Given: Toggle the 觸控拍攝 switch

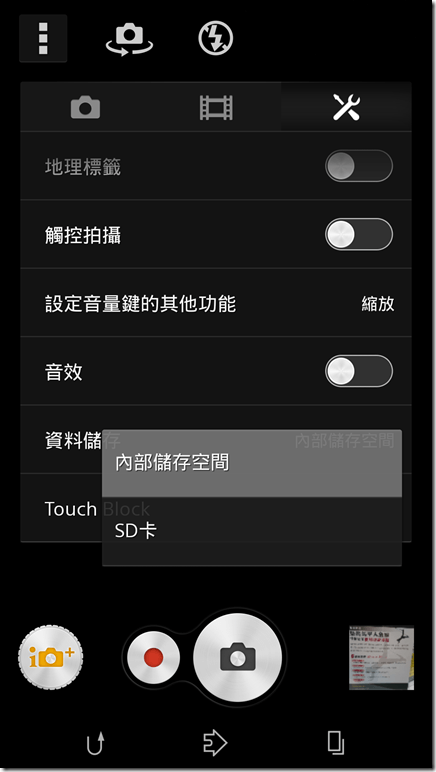Looking at the screenshot, I should 359,234.
